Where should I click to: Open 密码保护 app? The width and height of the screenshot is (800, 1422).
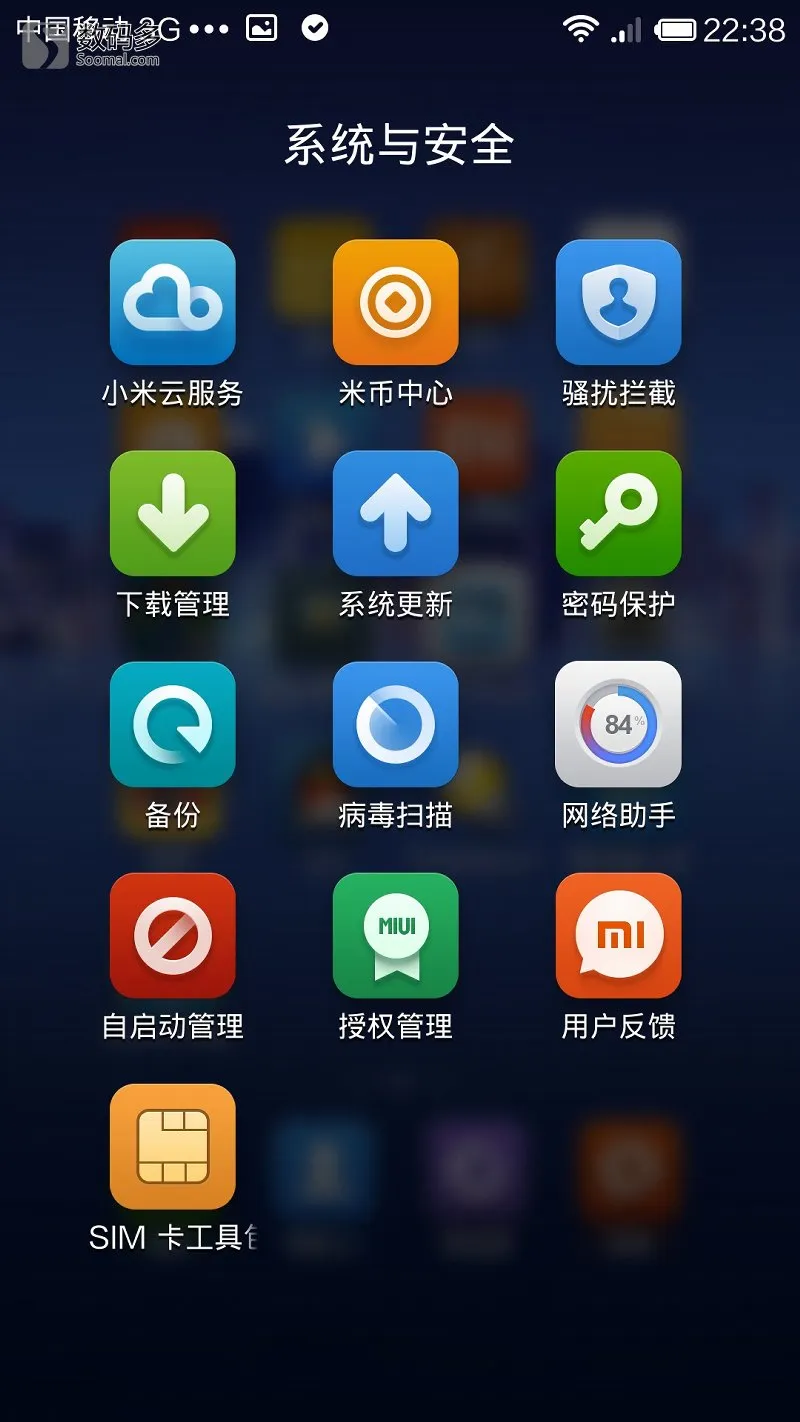pos(618,514)
